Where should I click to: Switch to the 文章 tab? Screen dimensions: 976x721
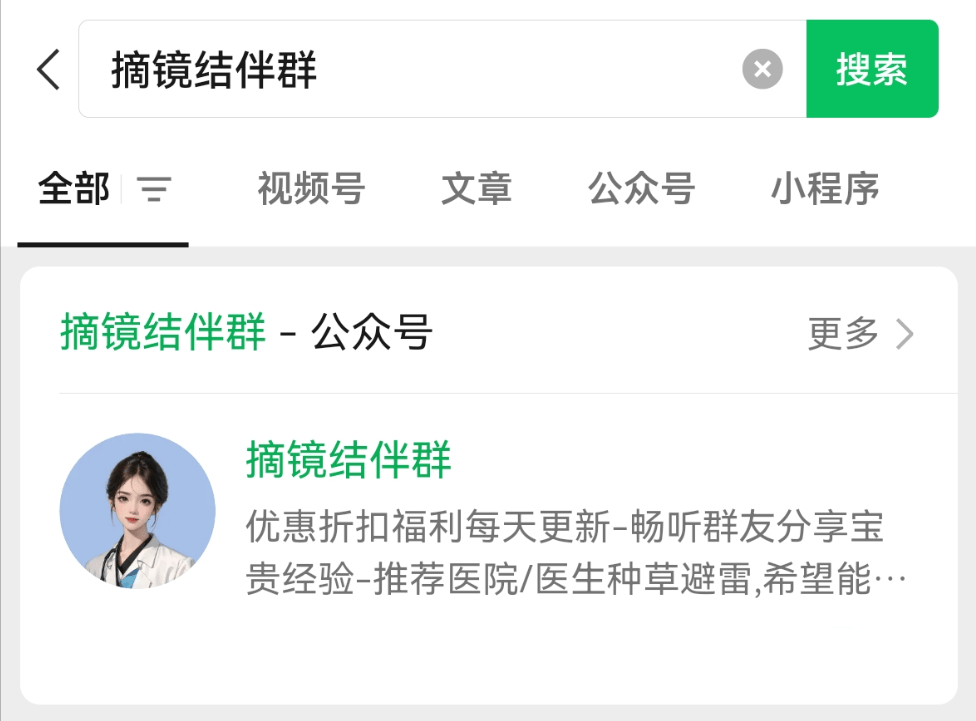click(476, 188)
